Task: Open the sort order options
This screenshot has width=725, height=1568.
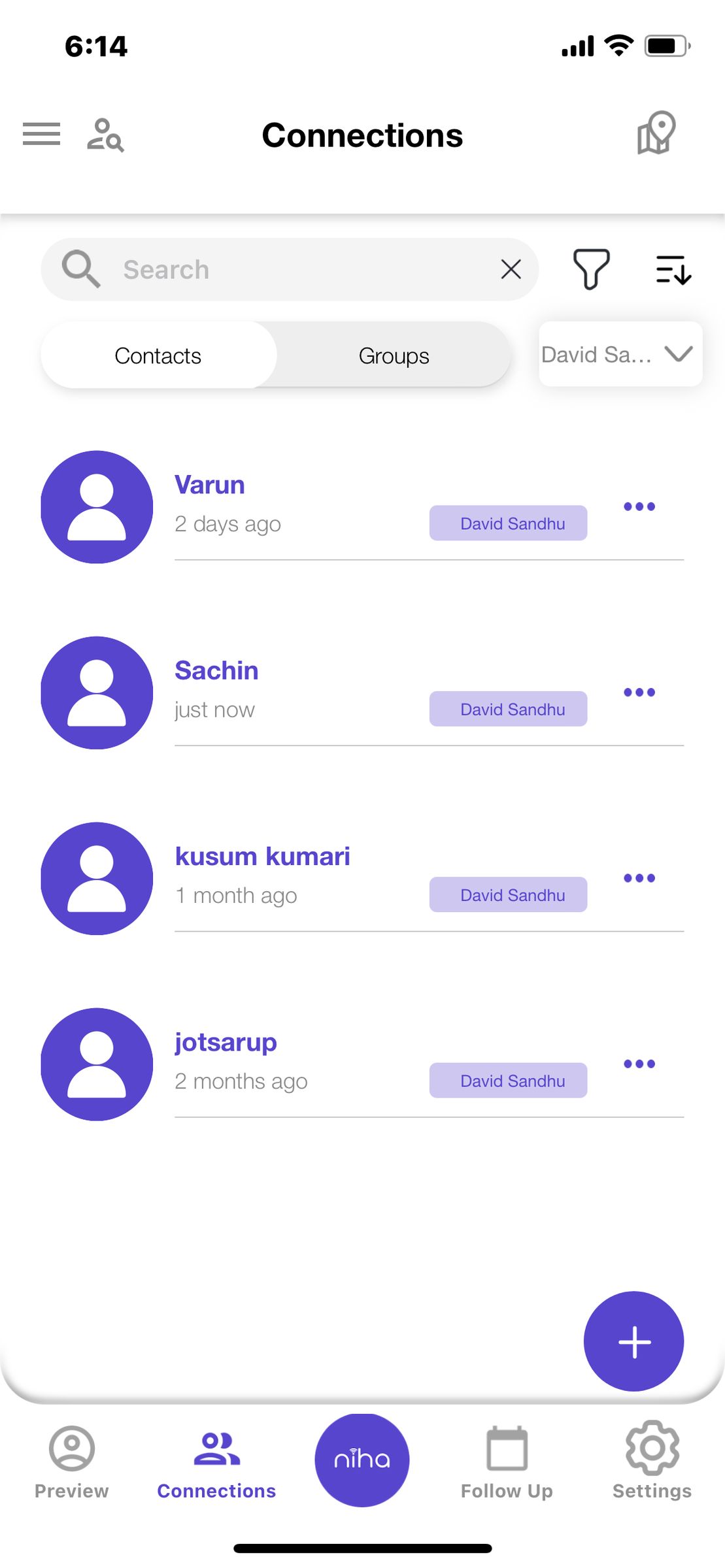Action: 673,269
